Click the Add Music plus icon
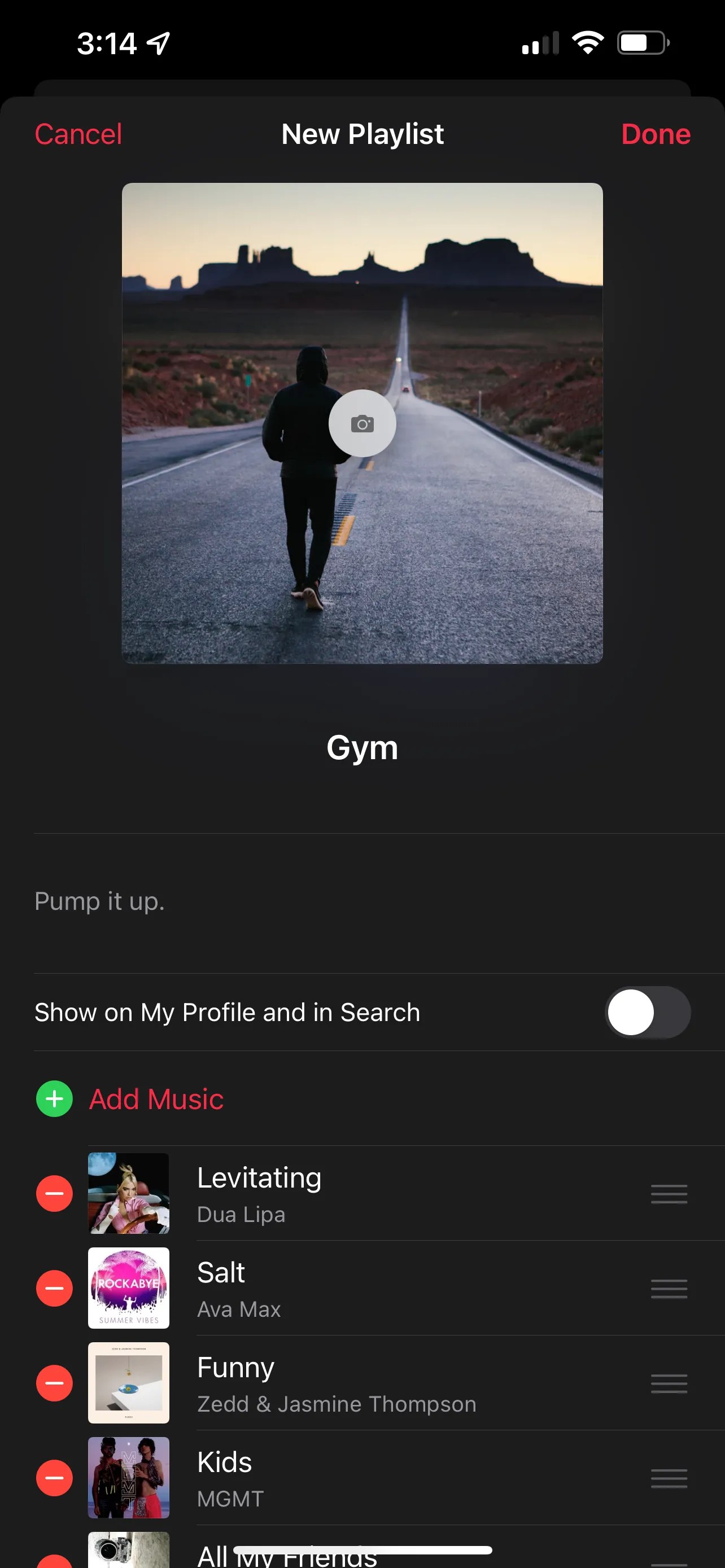This screenshot has width=725, height=1568. [55, 1100]
